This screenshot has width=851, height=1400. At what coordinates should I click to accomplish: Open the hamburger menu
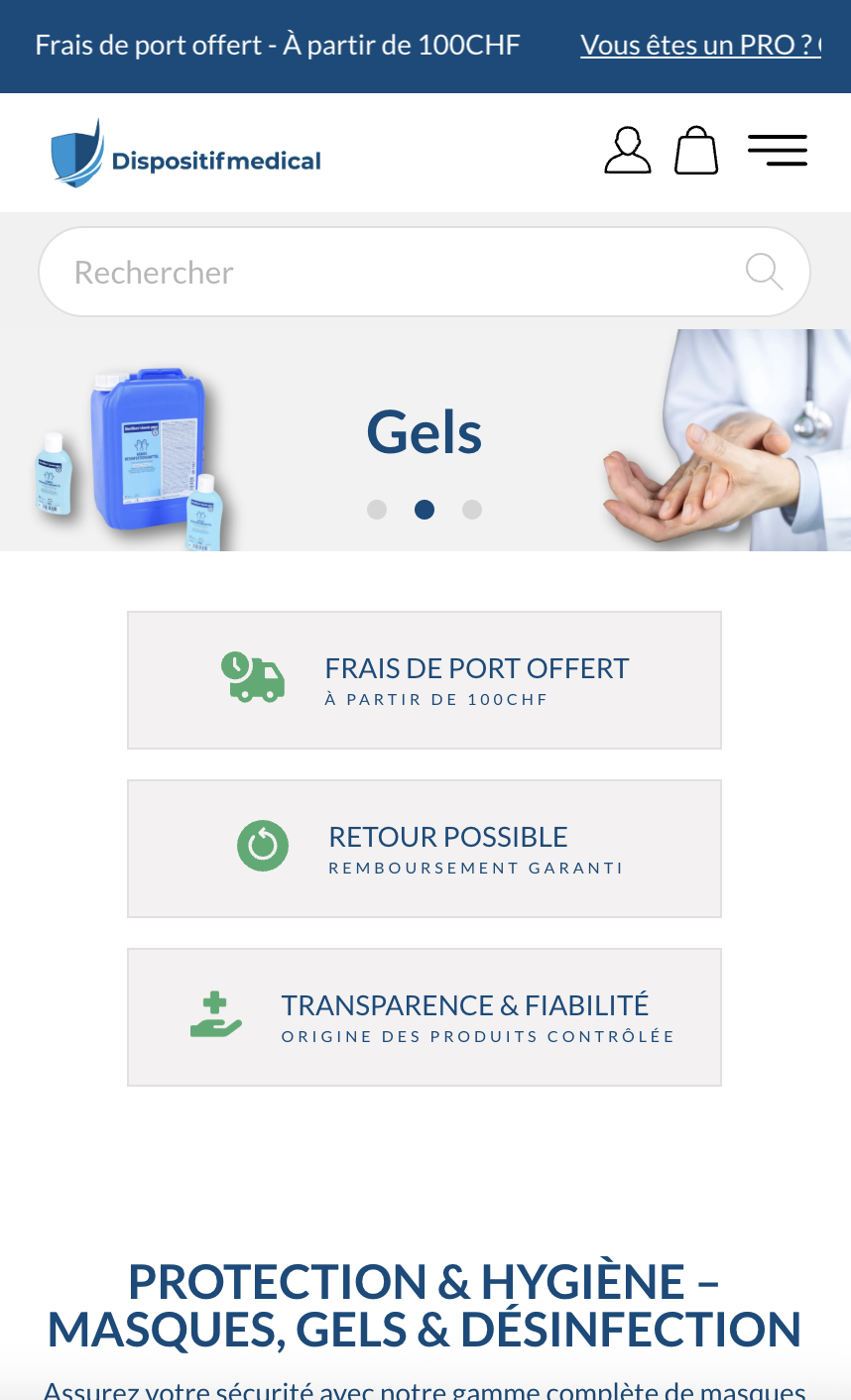click(x=778, y=151)
